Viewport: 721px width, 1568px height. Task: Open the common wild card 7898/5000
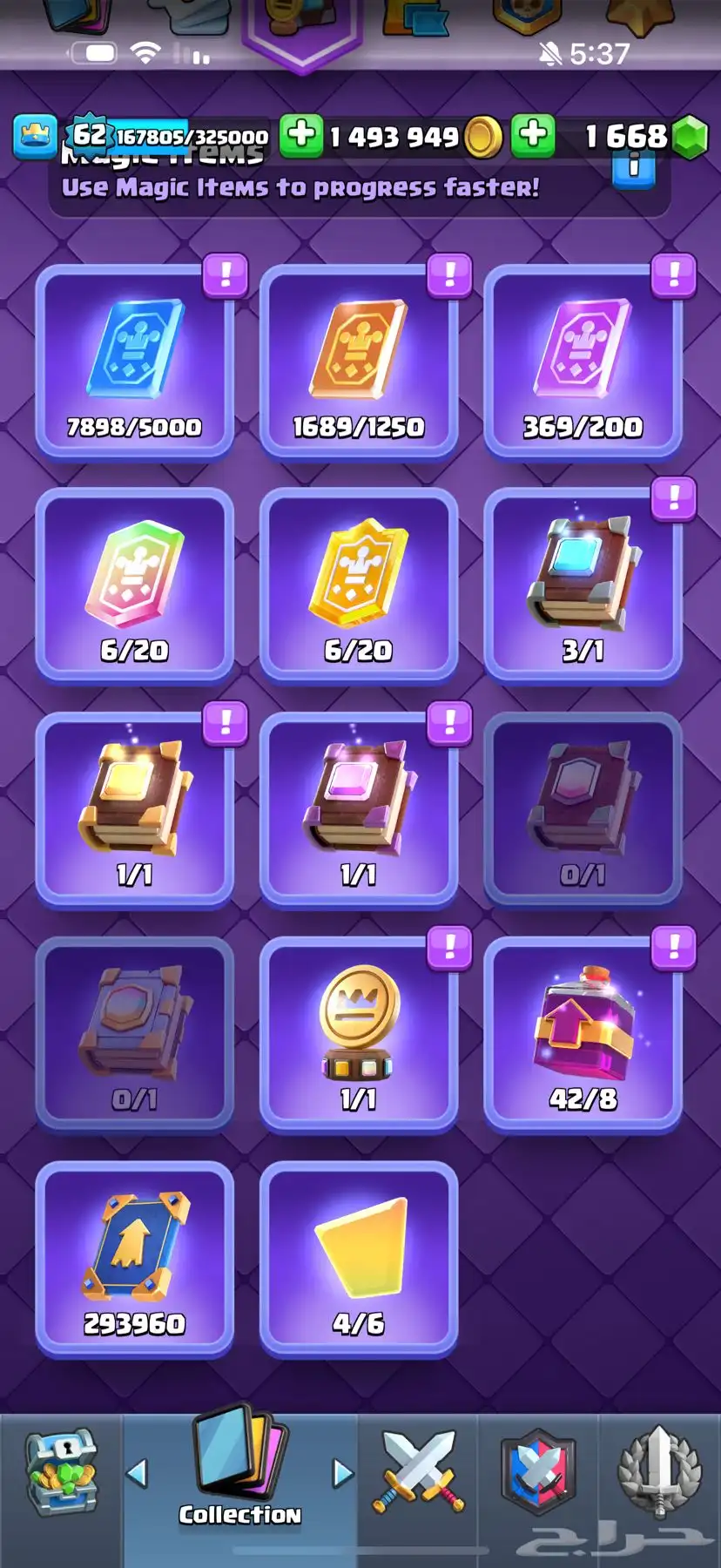coord(134,362)
